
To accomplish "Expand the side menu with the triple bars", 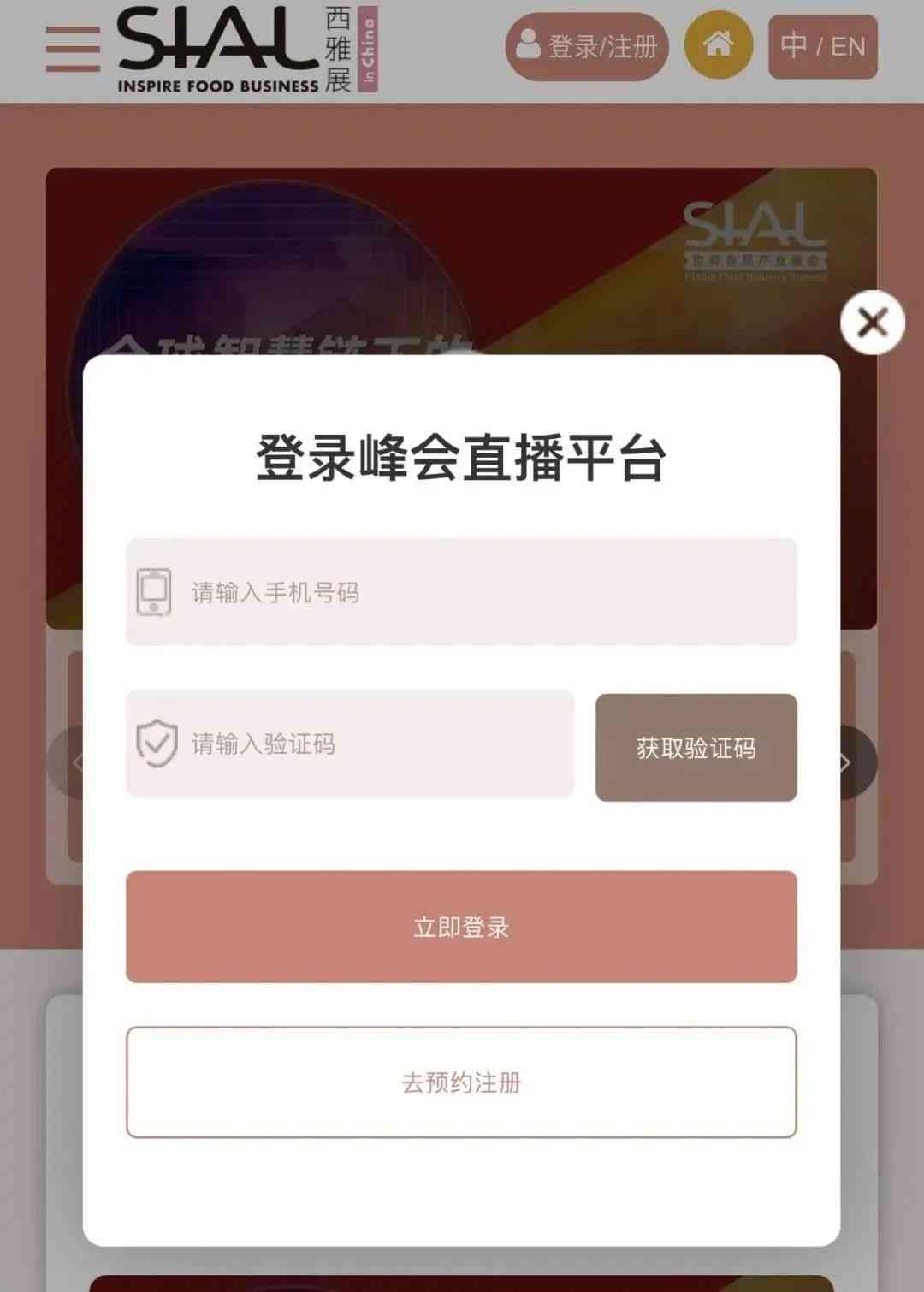I will point(73,49).
